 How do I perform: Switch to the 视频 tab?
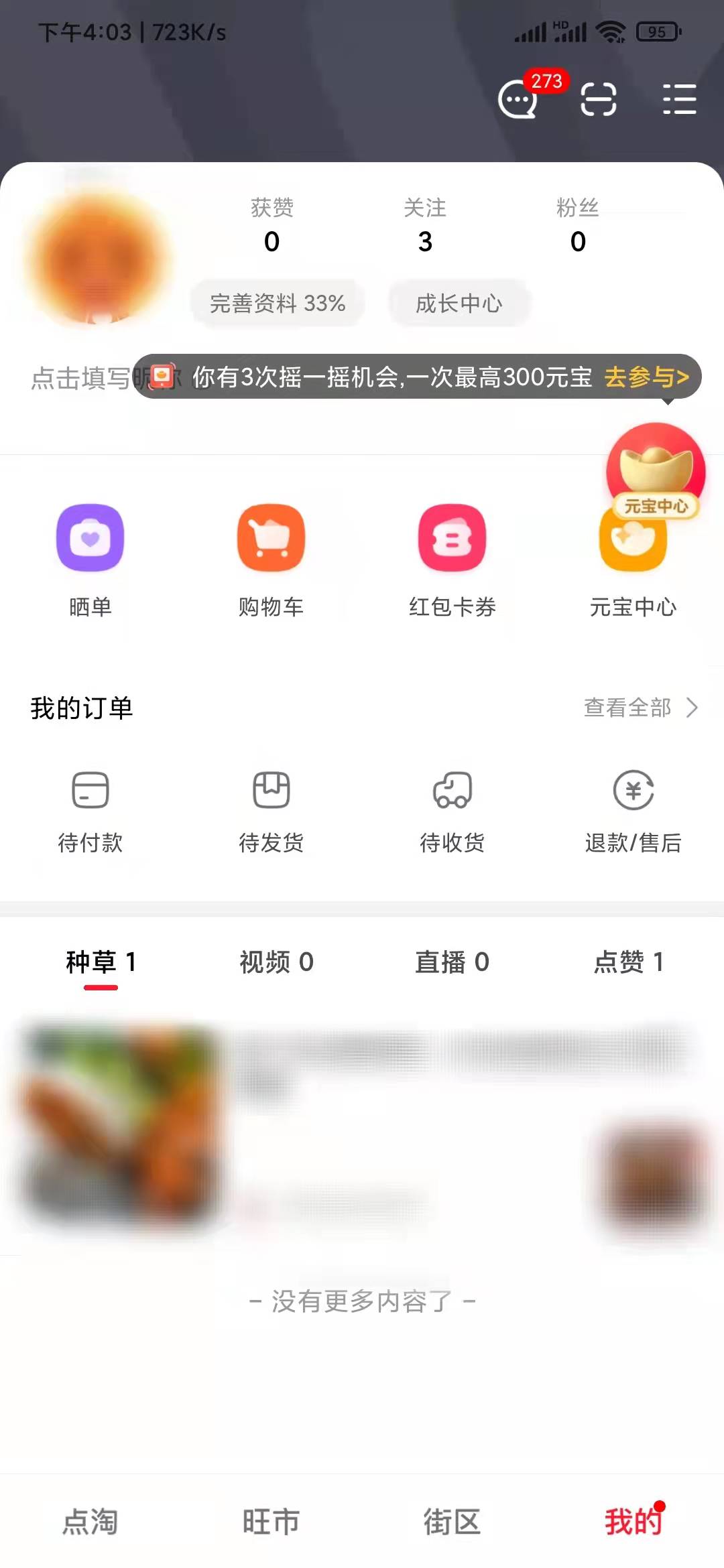276,962
